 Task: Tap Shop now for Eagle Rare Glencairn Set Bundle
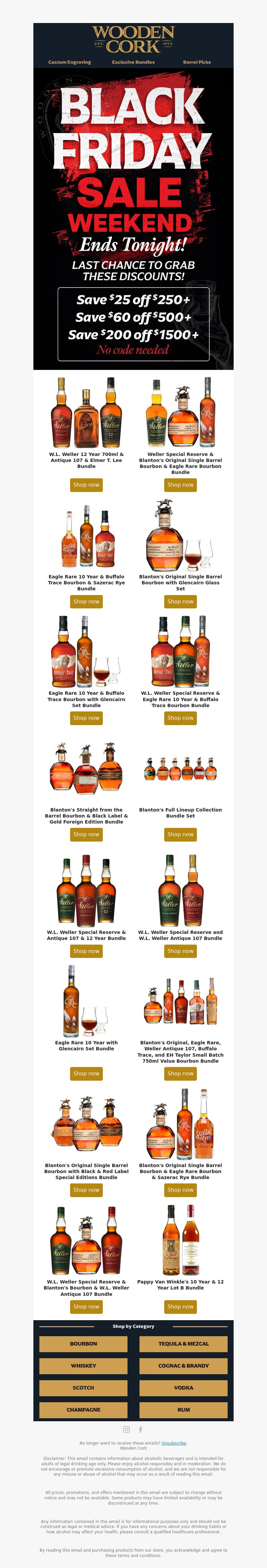[x=86, y=1073]
